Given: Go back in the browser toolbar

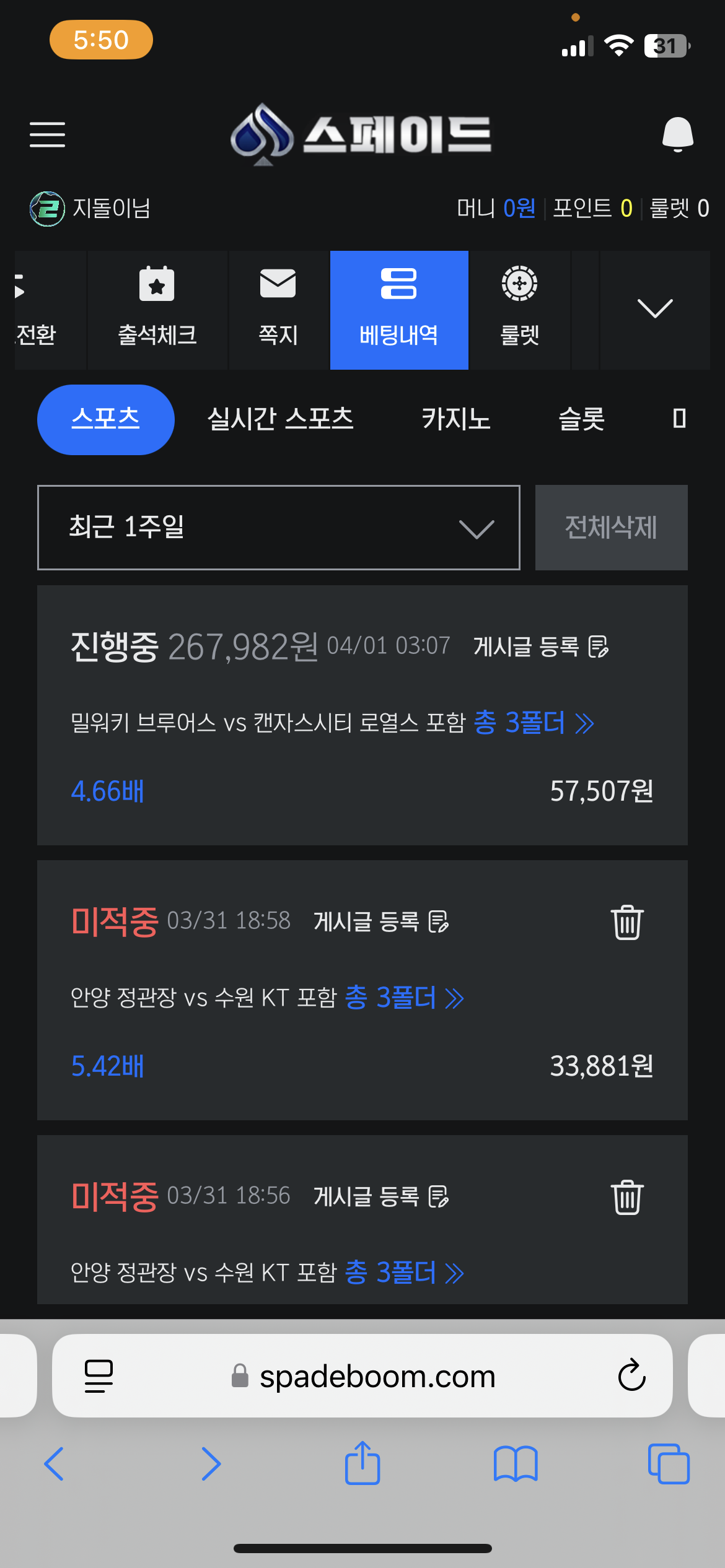Looking at the screenshot, I should [54, 1464].
